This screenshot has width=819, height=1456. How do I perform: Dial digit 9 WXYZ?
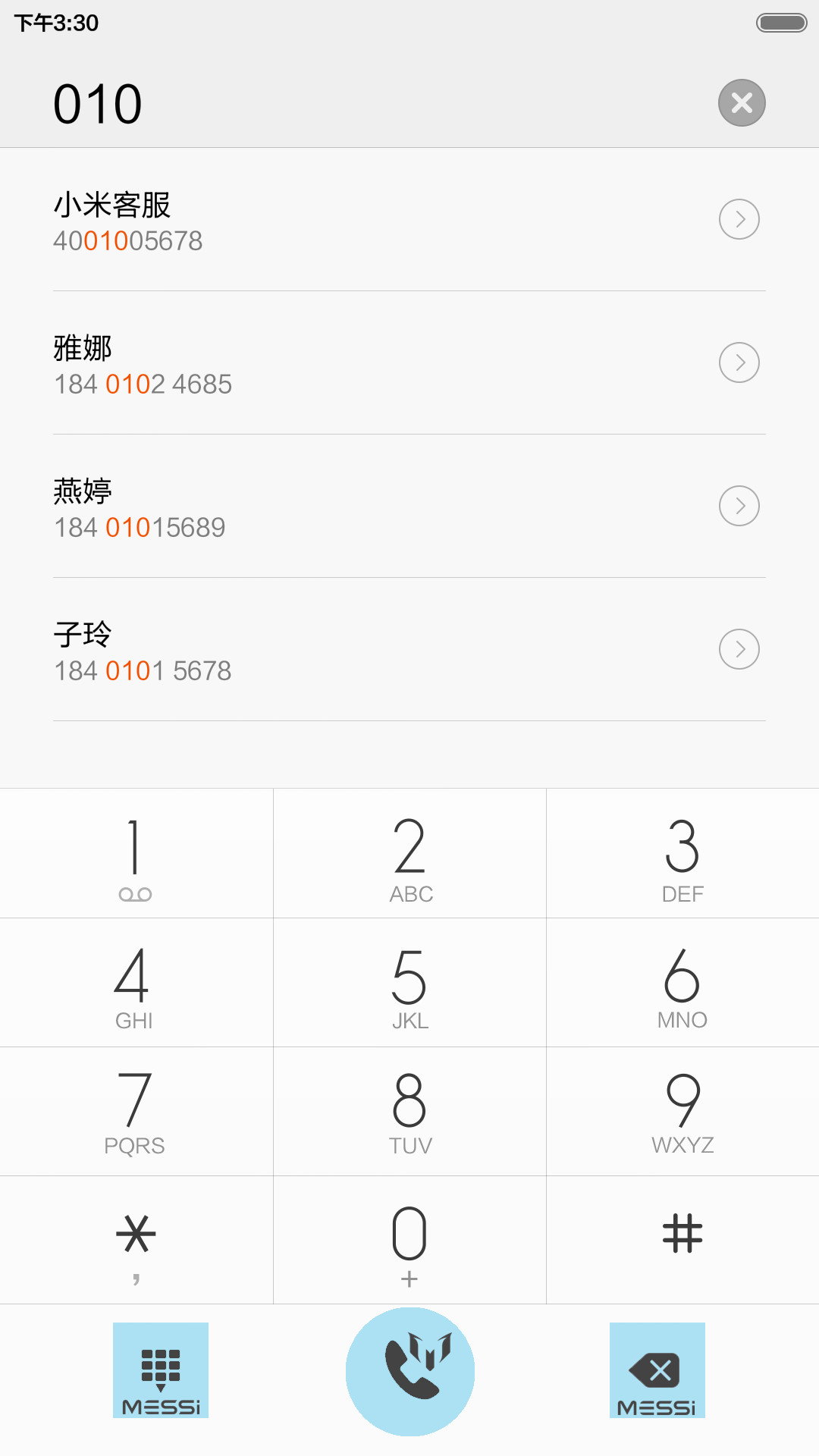[x=682, y=1112]
